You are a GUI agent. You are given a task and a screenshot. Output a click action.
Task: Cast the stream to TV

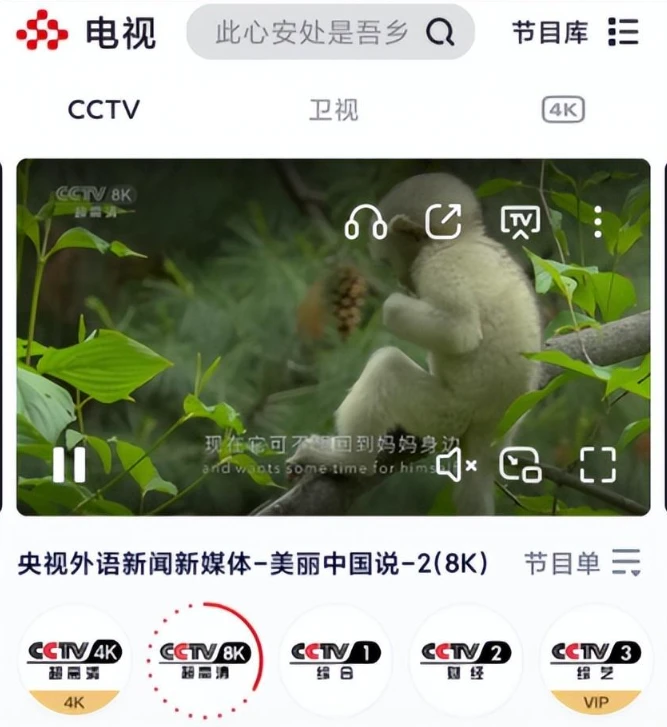pos(520,222)
